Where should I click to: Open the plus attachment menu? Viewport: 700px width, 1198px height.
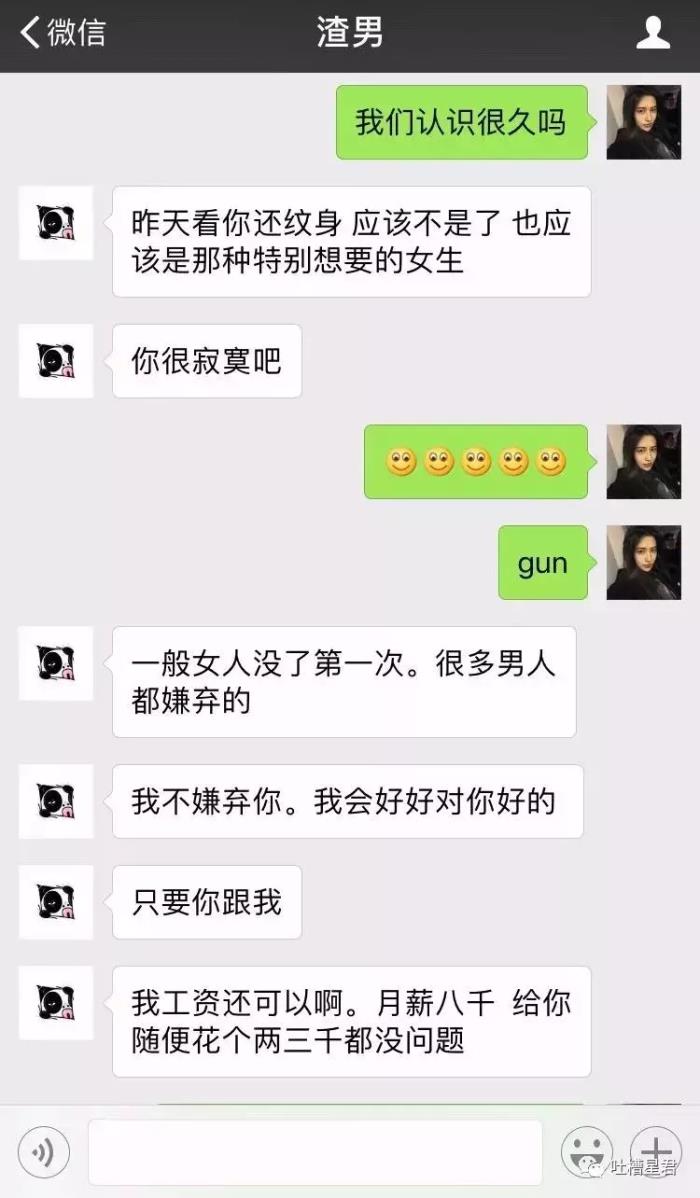click(655, 1151)
